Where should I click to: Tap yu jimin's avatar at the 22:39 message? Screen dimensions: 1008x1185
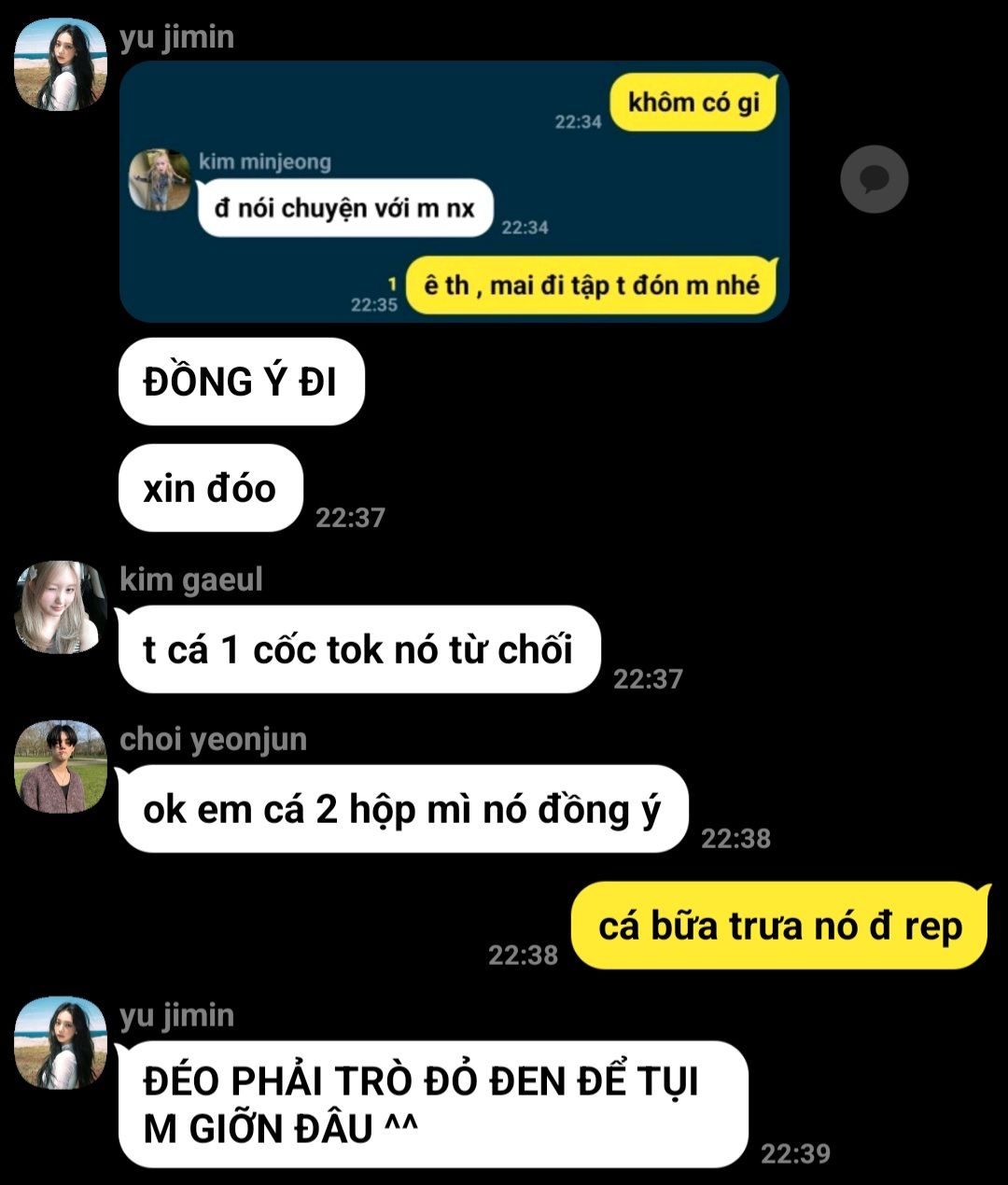[x=61, y=1043]
